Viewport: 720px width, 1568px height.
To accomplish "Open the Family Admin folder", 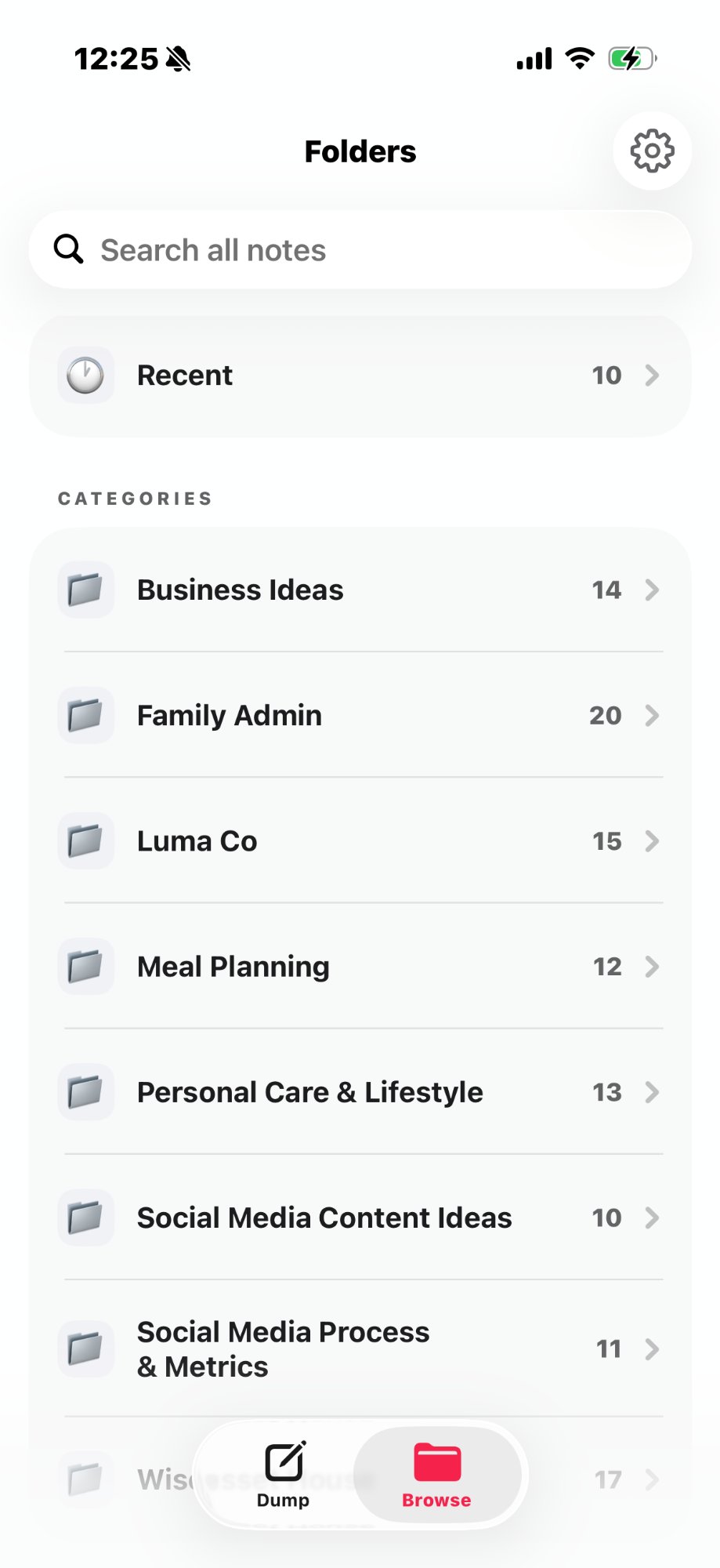I will 360,715.
